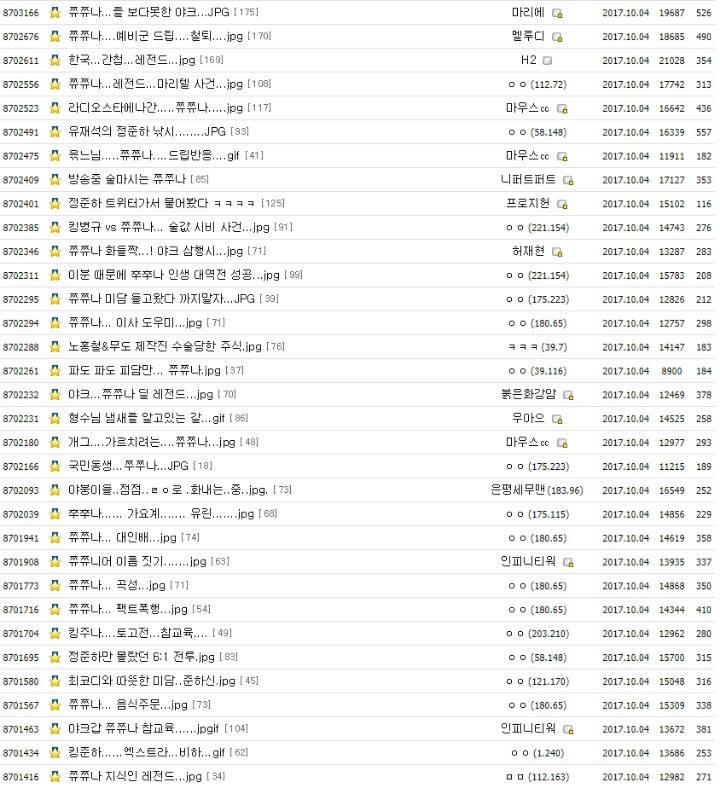View author profile 니퍼트퍼트
This screenshot has width=720, height=788.
pyautogui.click(x=528, y=180)
